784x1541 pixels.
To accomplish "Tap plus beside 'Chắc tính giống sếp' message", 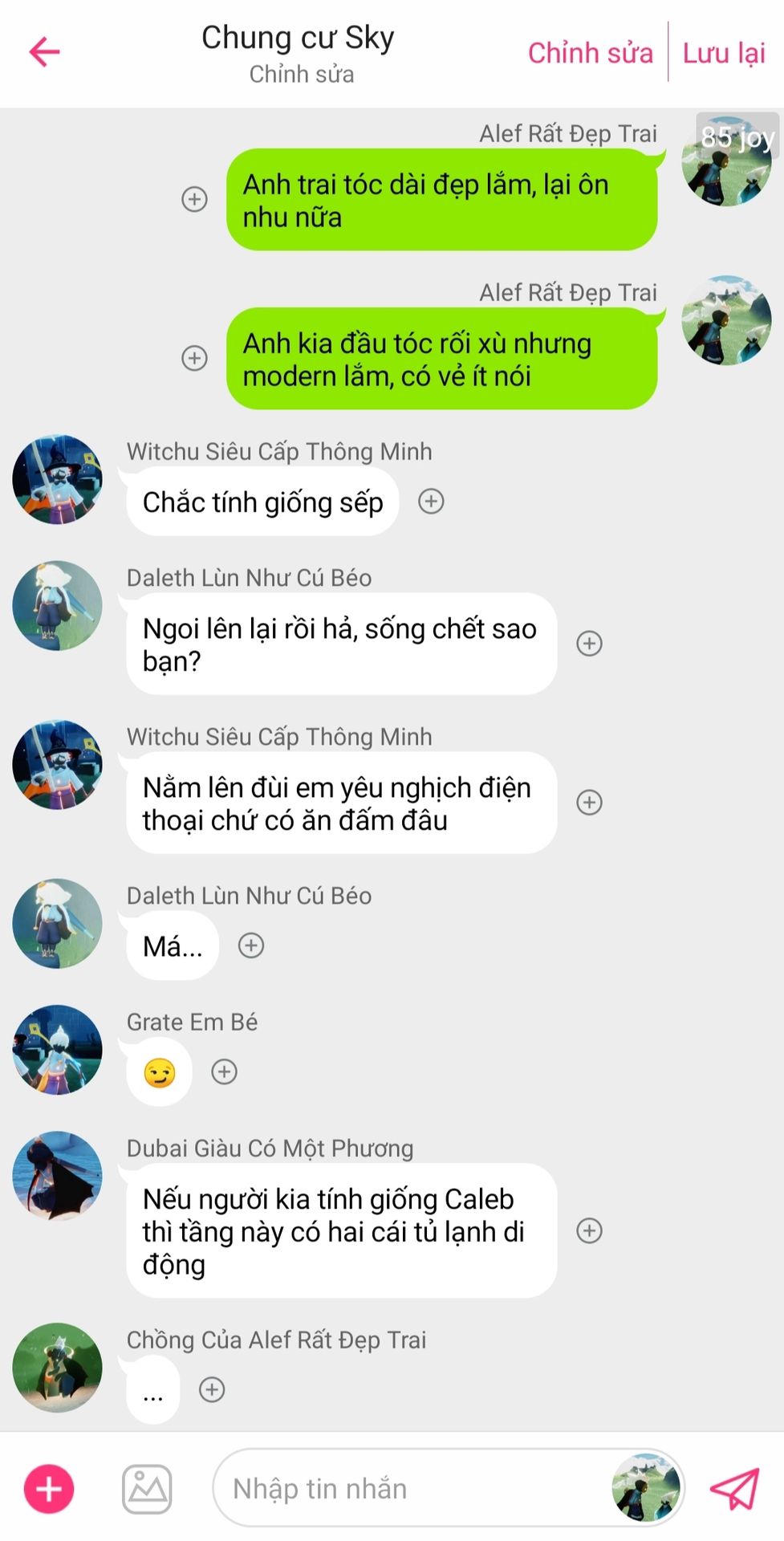I will 431,502.
